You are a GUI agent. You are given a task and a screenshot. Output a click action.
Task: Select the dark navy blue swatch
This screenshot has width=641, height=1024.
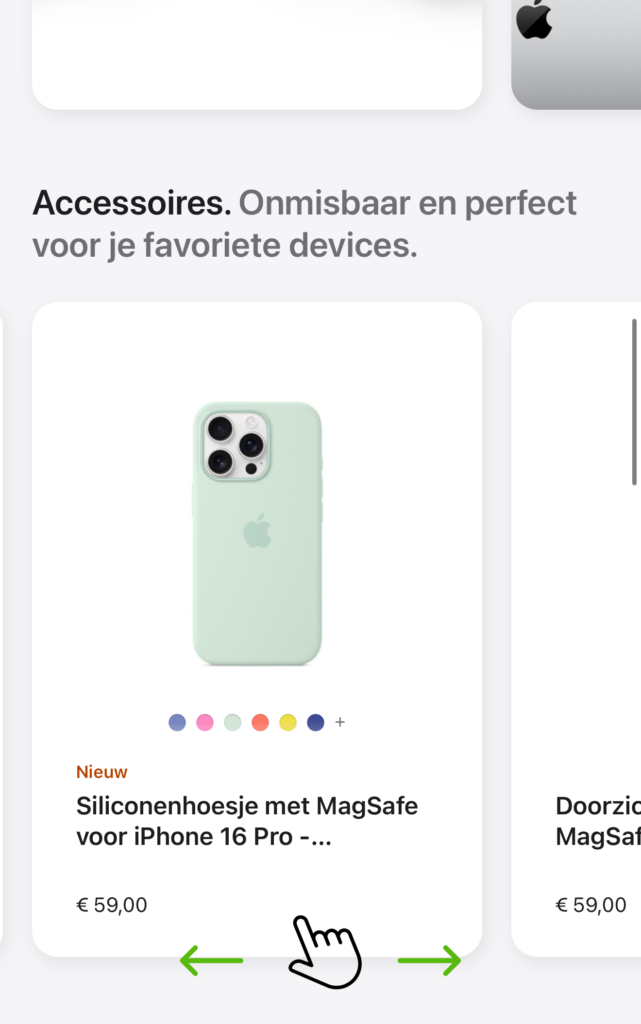(316, 722)
